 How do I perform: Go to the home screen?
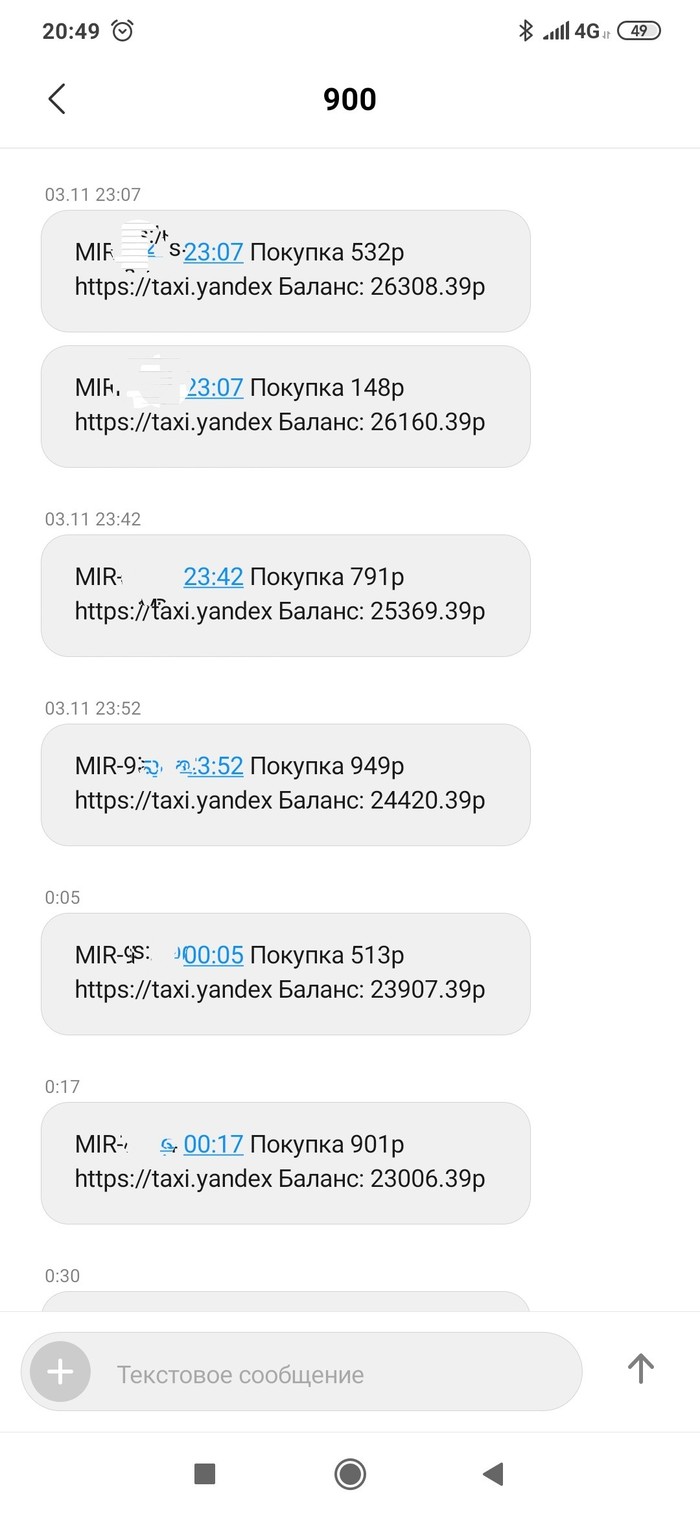click(350, 1473)
